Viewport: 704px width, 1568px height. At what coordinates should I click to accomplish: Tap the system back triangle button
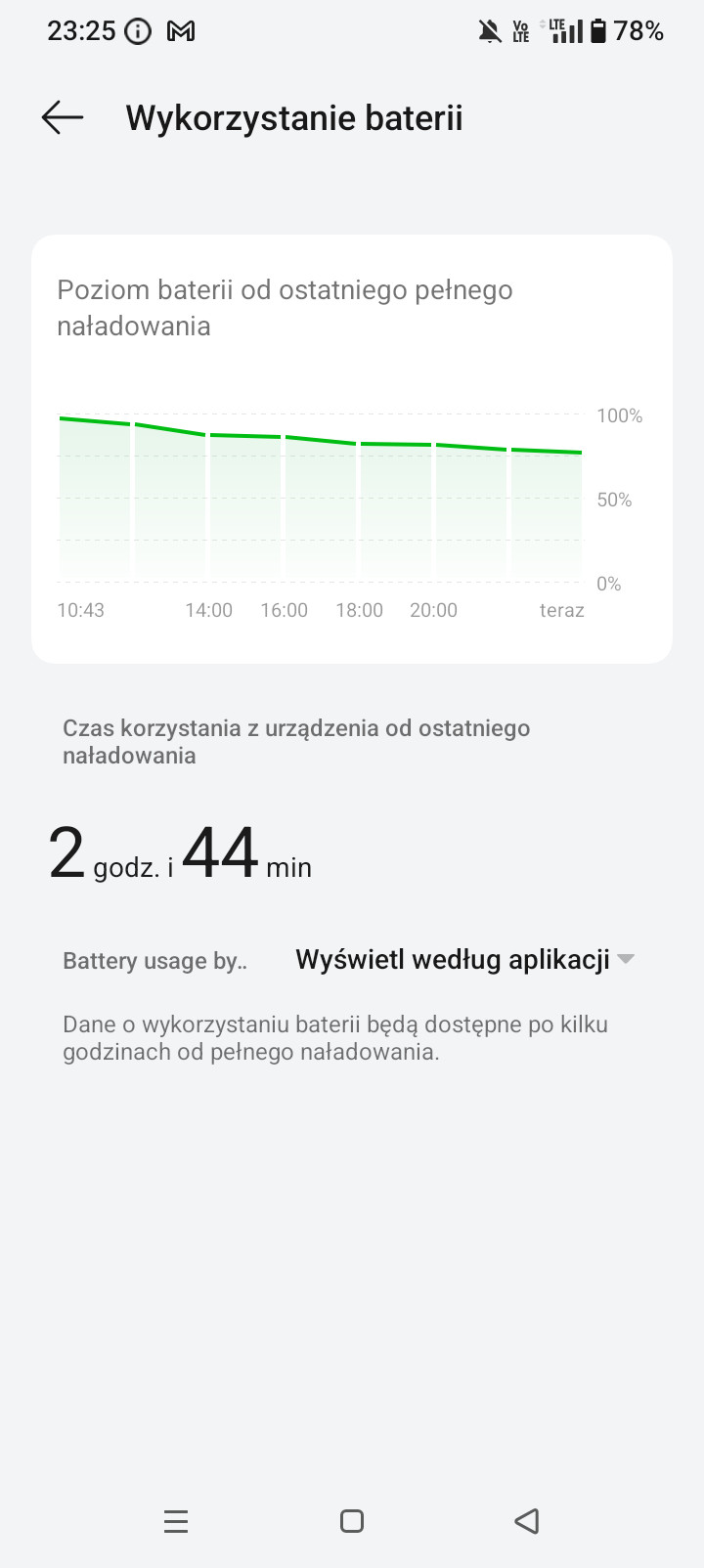point(527,1521)
